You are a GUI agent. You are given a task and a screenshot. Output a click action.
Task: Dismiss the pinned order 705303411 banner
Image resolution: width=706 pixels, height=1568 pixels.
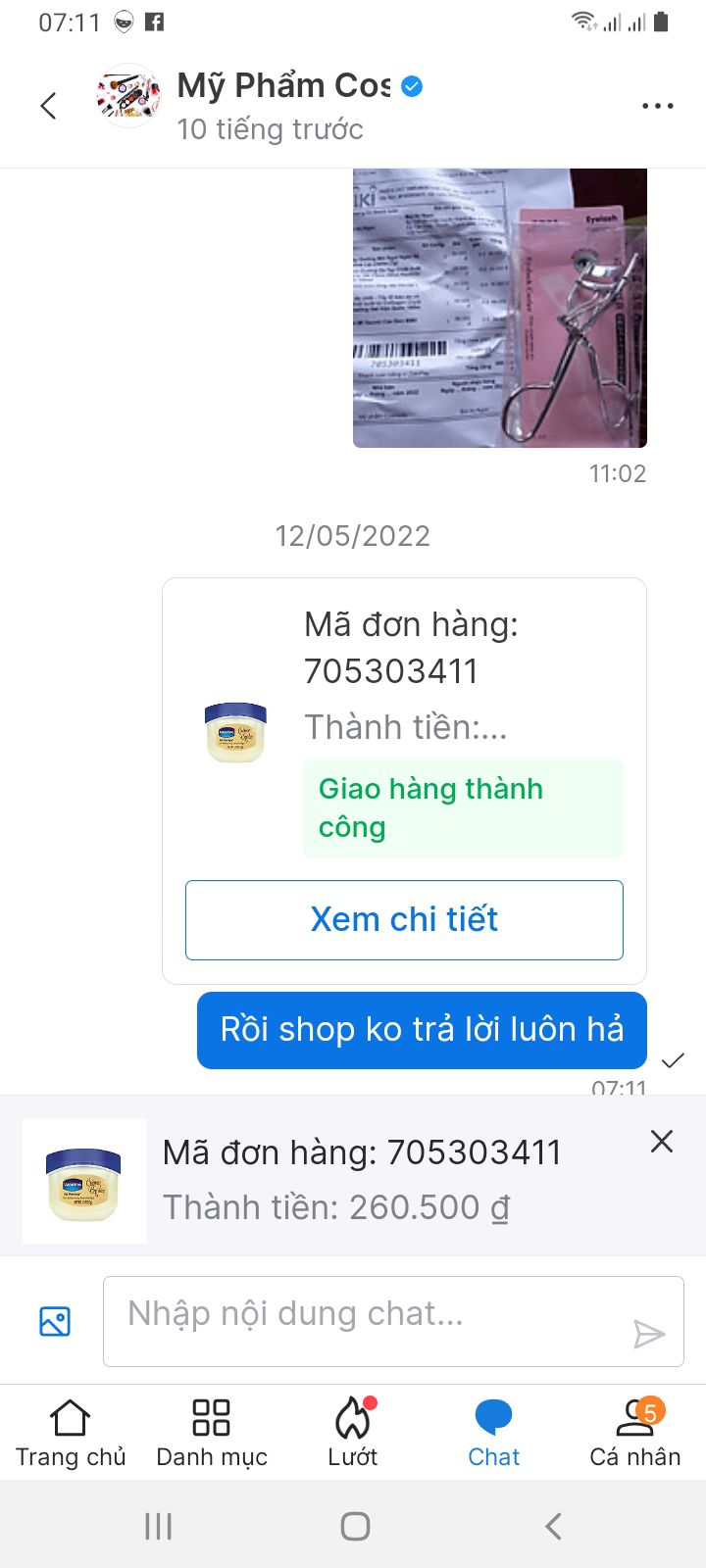tap(662, 1142)
